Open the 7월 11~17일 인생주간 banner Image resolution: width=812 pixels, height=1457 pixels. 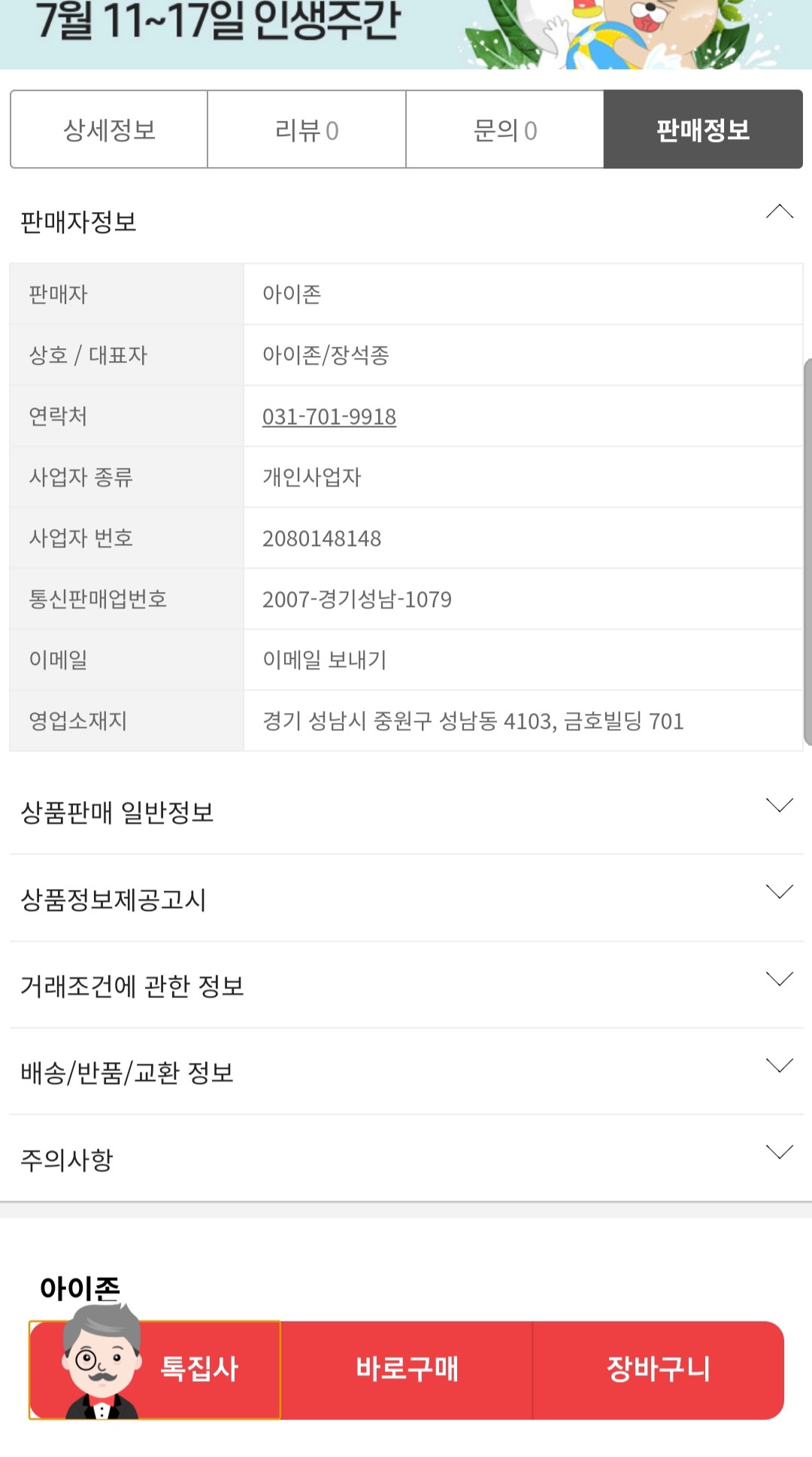(x=406, y=34)
